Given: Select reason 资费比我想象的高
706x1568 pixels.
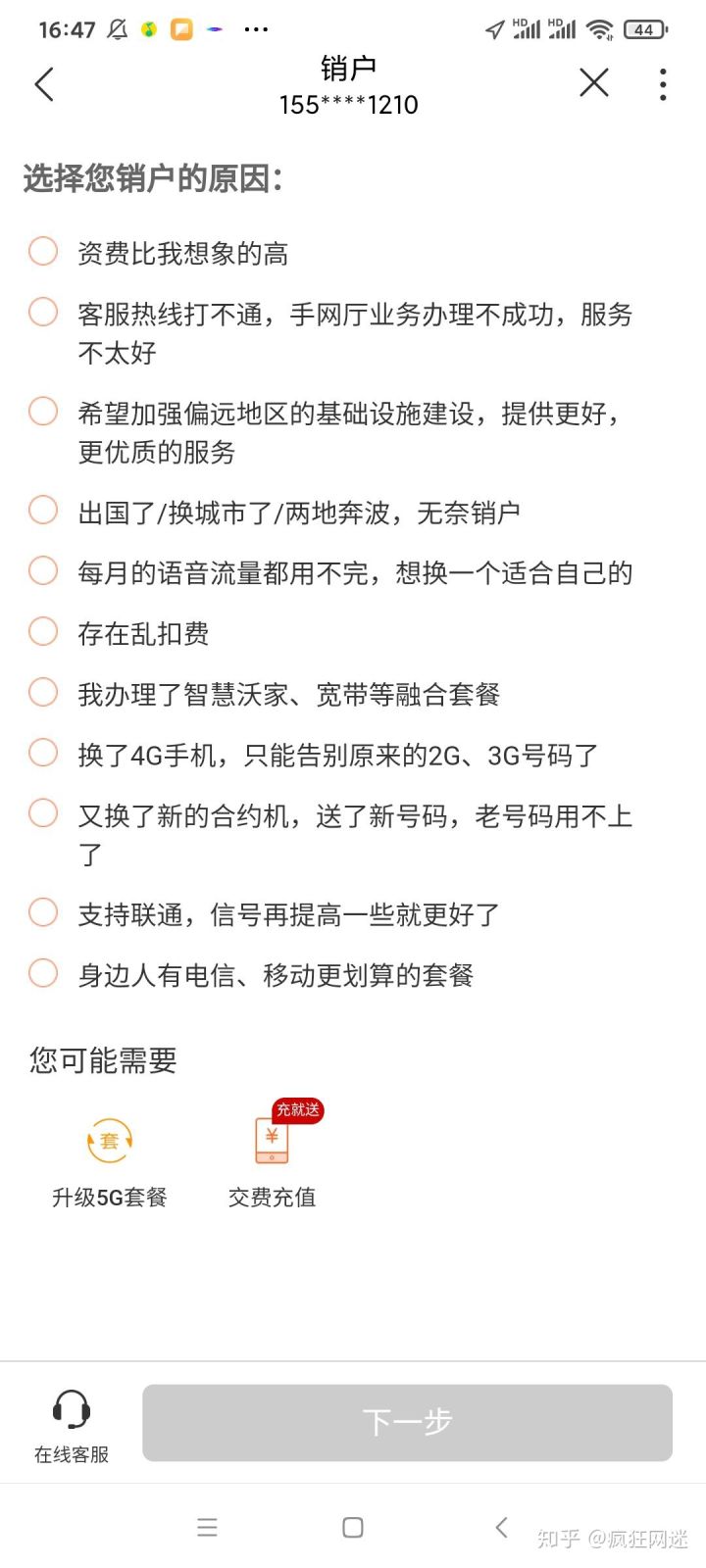Looking at the screenshot, I should [x=43, y=252].
